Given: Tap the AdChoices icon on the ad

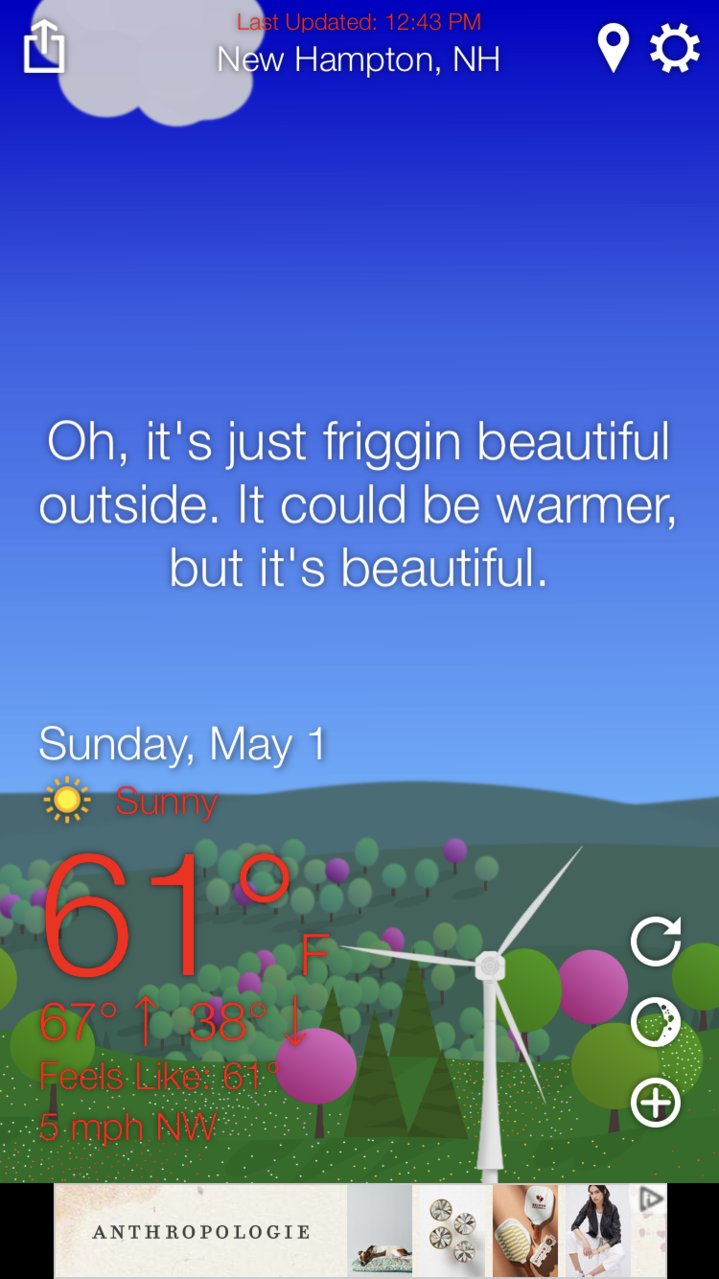Looking at the screenshot, I should point(651,1198).
